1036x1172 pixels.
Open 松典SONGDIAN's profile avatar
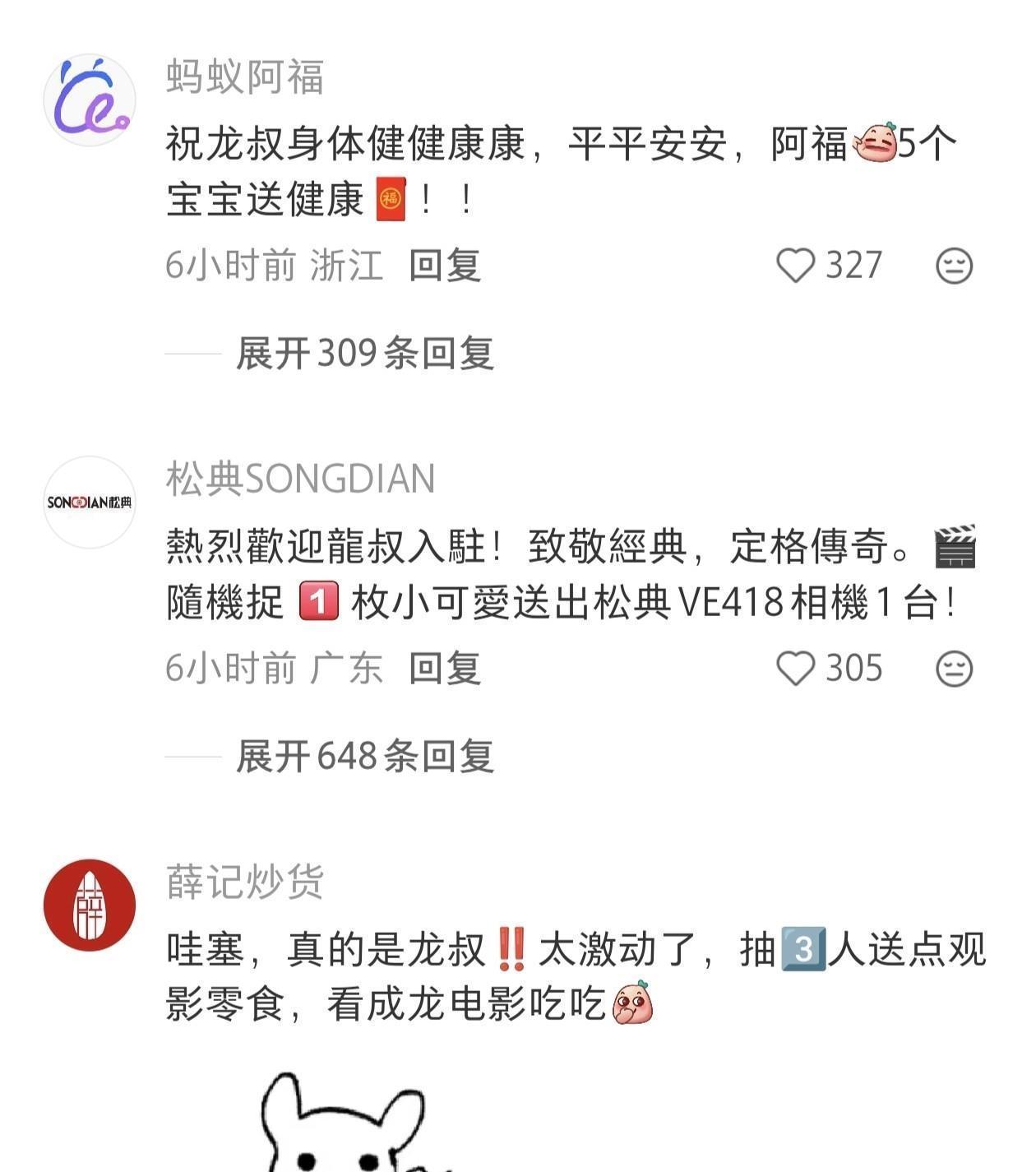coord(89,502)
